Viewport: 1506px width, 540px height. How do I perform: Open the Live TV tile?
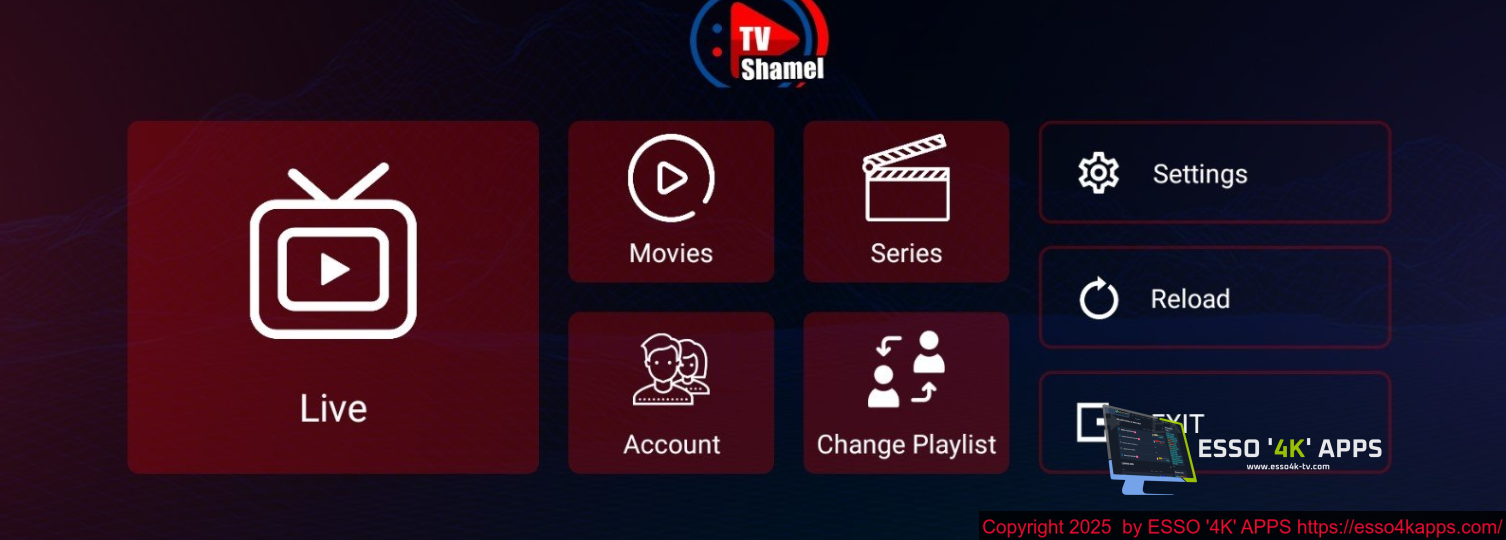pyautogui.click(x=333, y=297)
